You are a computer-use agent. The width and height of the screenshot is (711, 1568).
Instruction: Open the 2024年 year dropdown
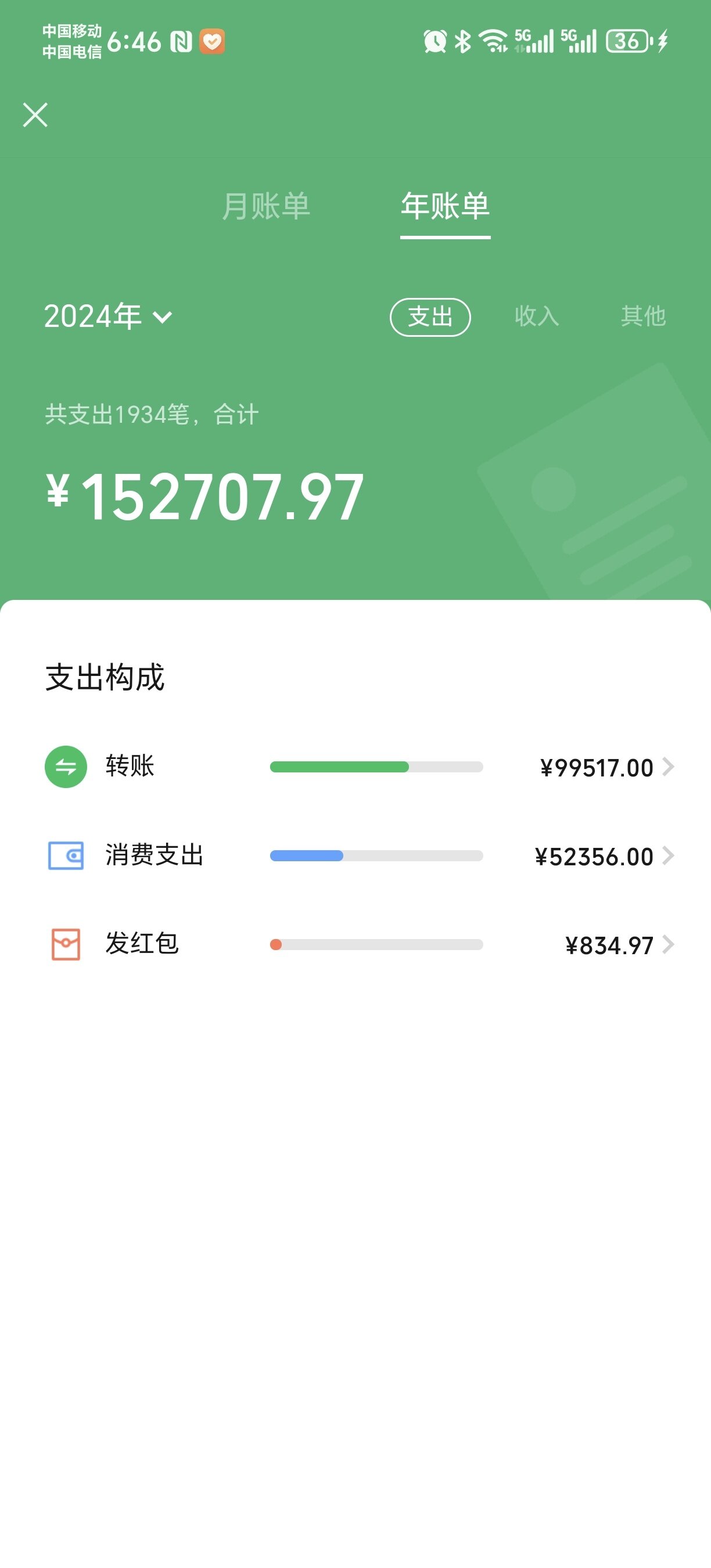109,316
